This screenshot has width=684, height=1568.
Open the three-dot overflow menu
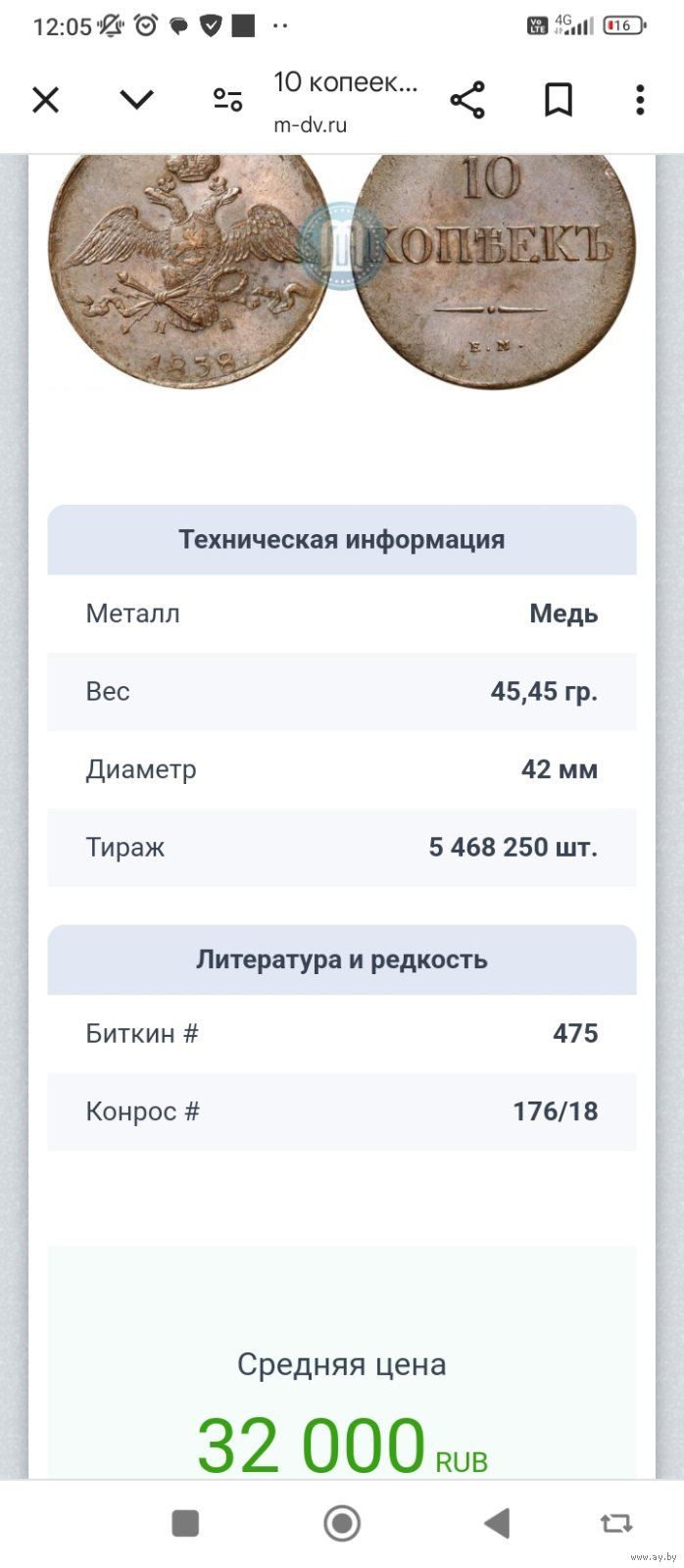click(x=640, y=100)
